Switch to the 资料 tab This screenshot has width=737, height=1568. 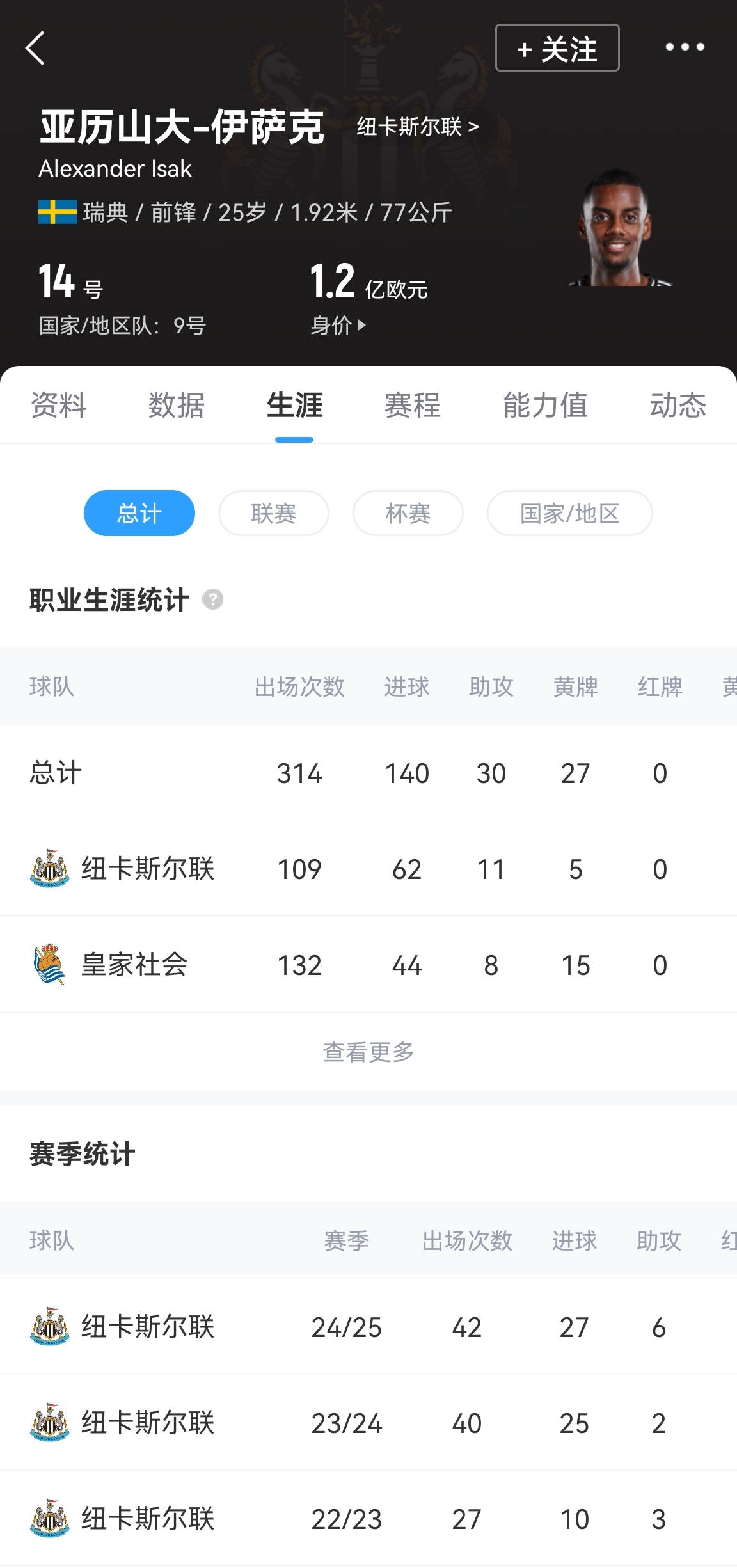(x=59, y=406)
